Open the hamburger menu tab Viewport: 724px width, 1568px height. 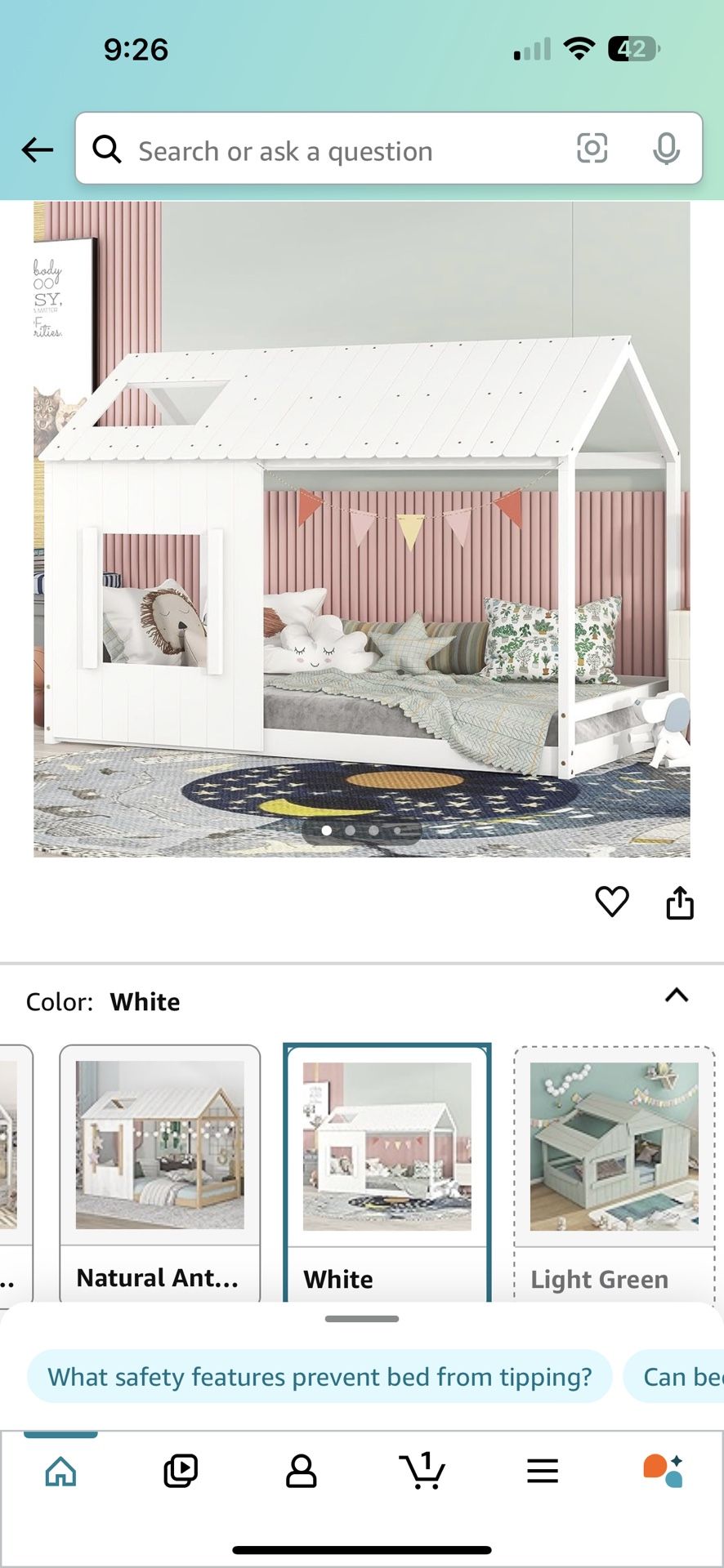coord(542,1472)
